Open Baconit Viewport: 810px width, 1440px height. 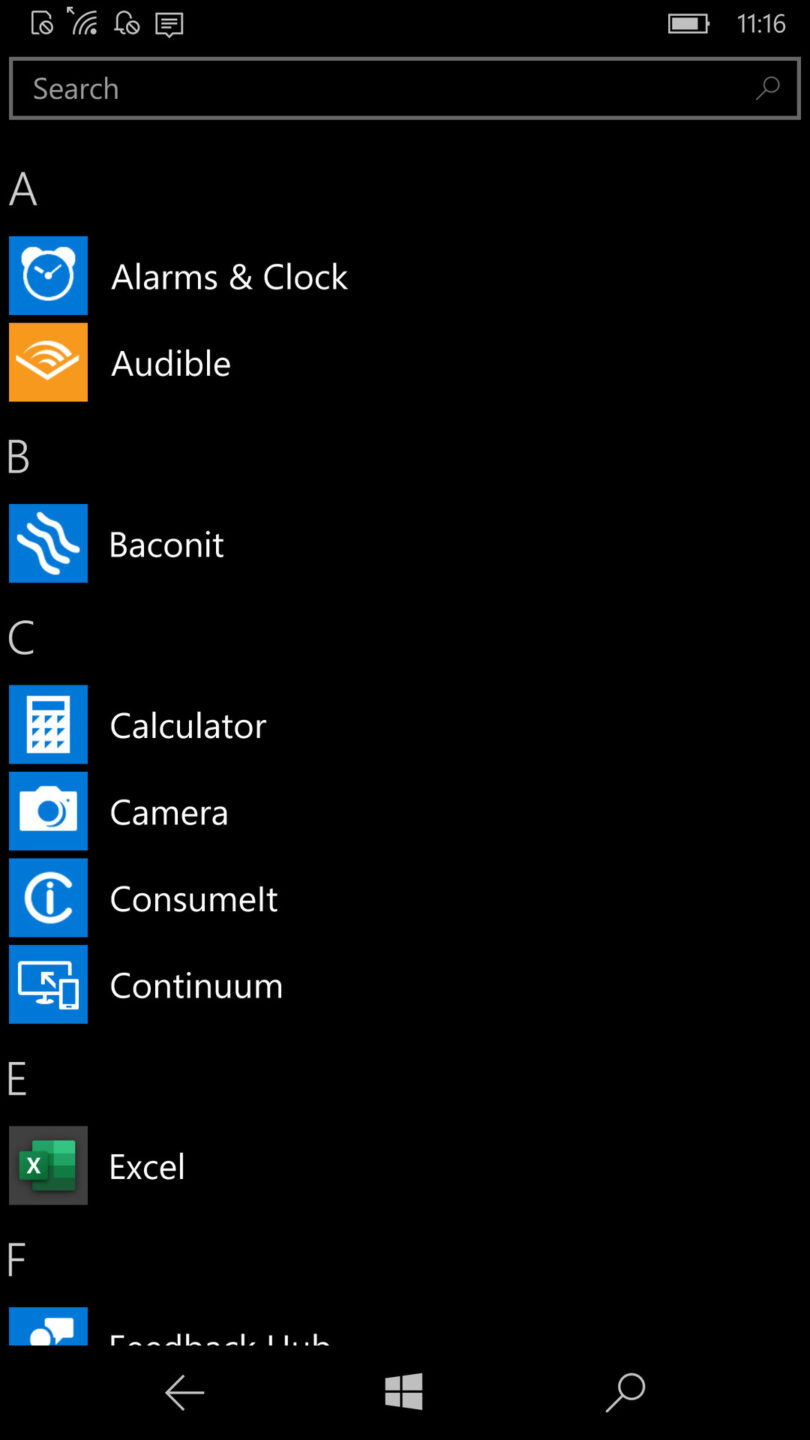tap(166, 543)
